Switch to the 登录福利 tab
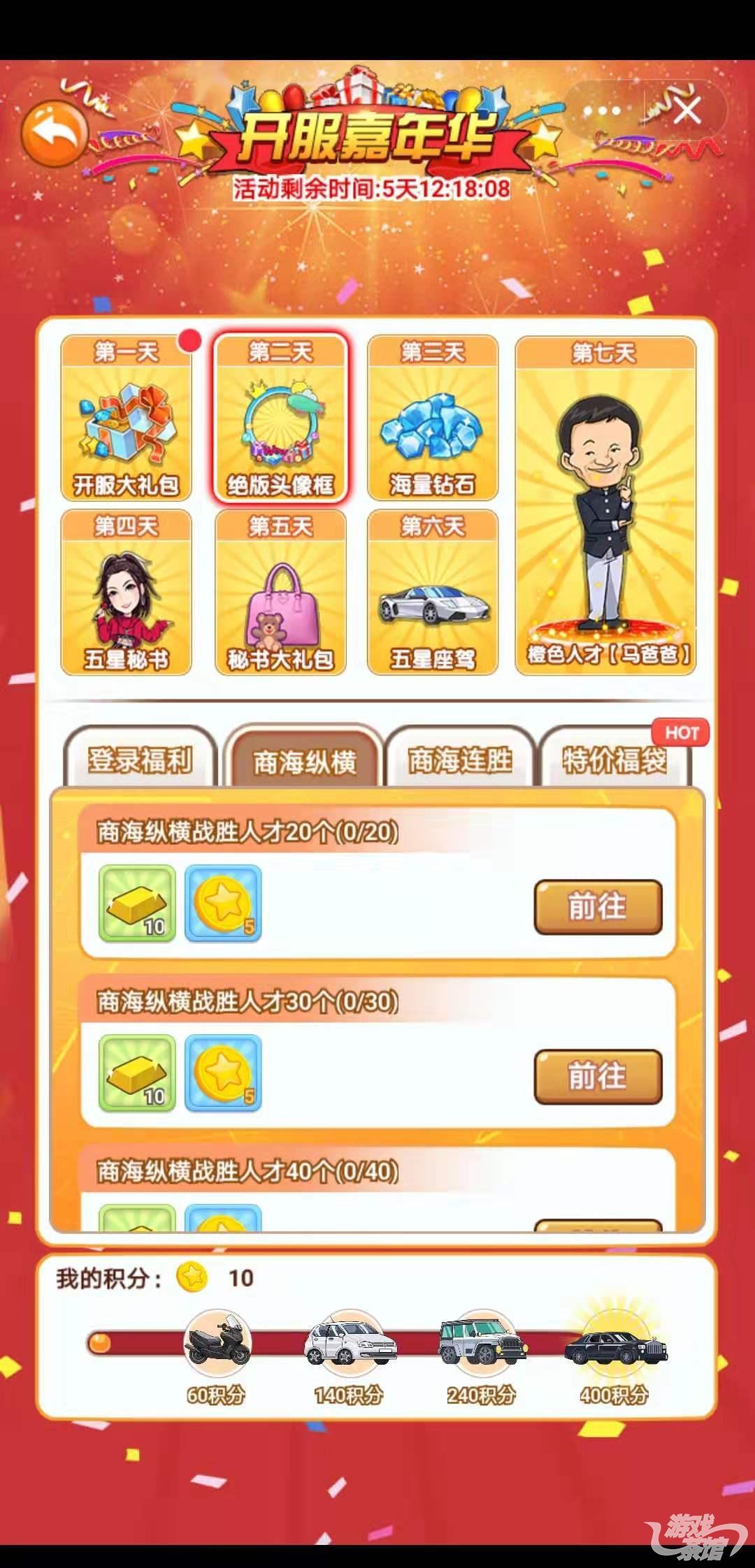The width and height of the screenshot is (755, 1568). (140, 760)
